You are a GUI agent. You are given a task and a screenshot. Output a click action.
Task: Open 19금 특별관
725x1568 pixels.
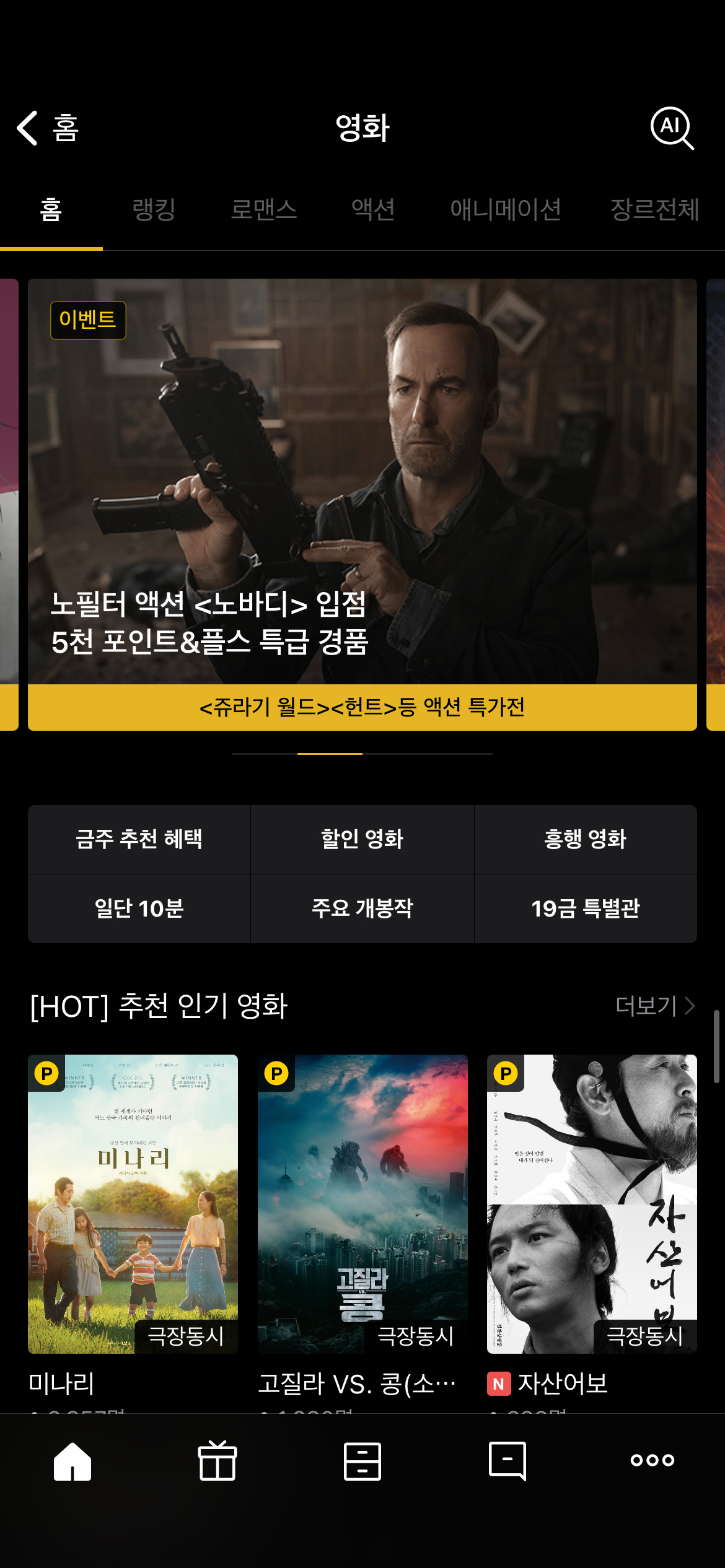(x=585, y=909)
